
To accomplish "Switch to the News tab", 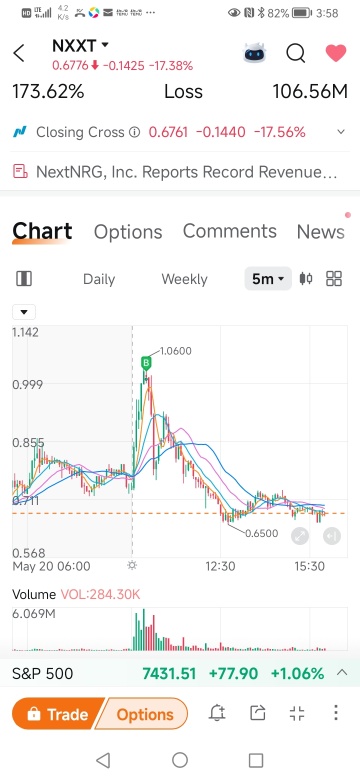I will [320, 232].
